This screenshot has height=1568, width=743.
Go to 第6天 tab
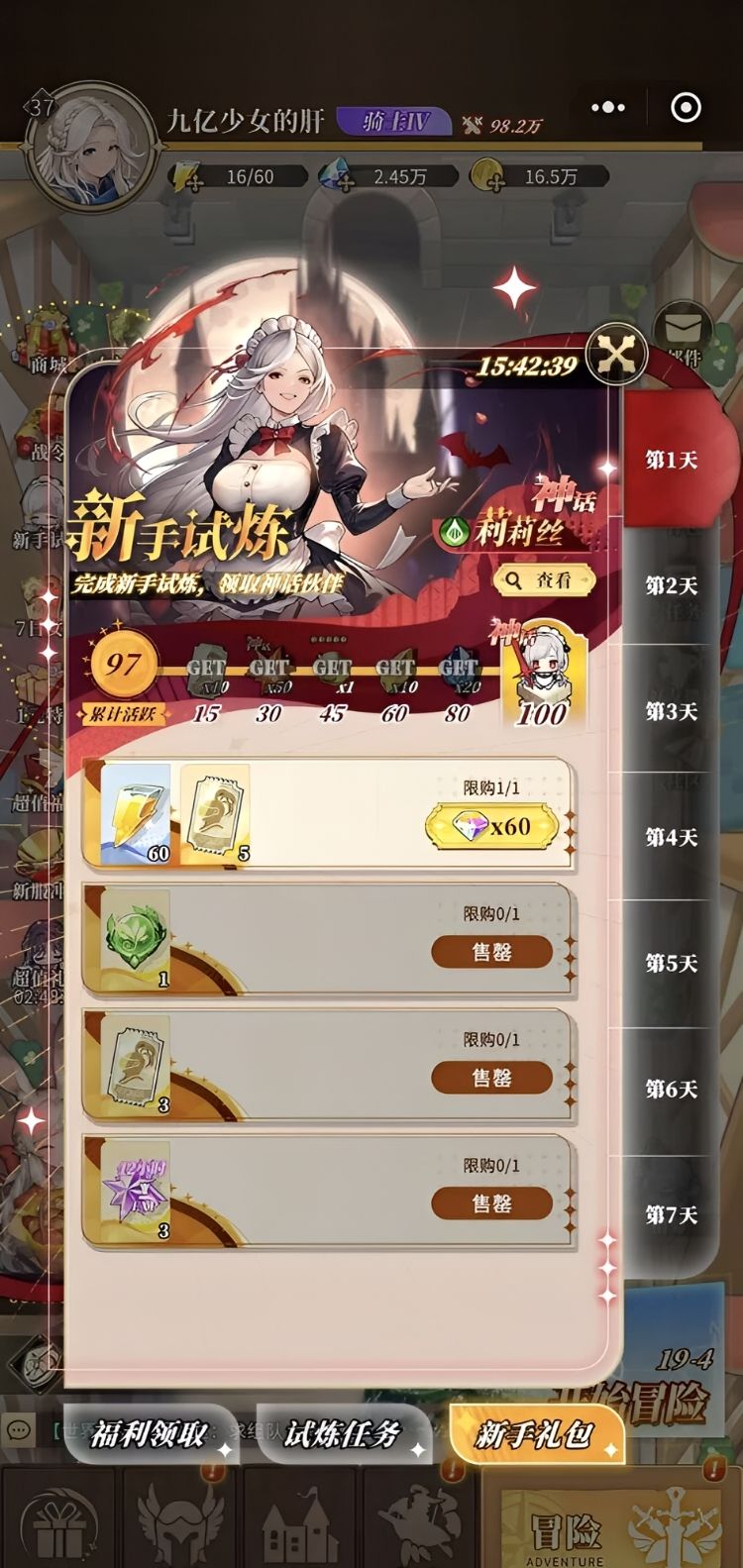point(671,1089)
